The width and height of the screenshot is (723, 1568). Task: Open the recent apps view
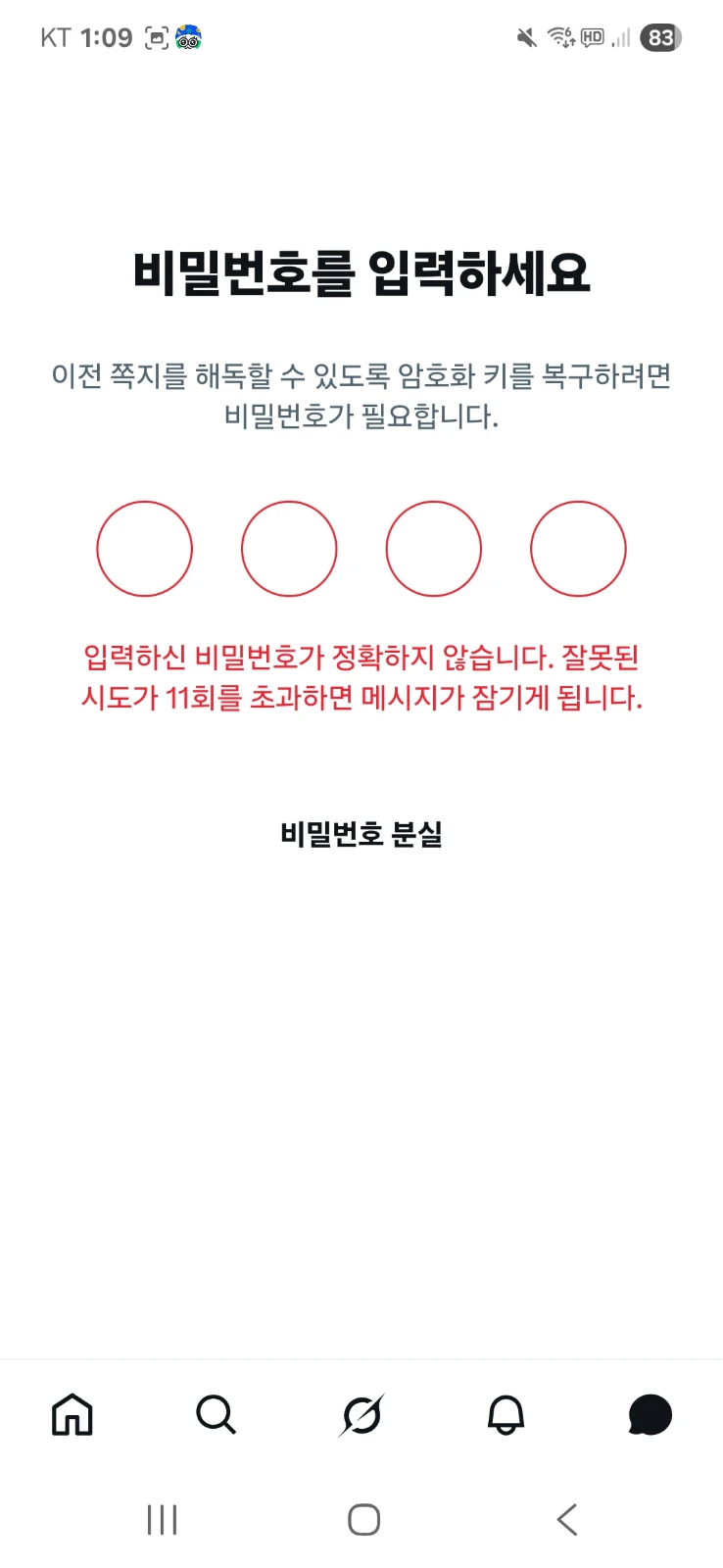click(x=162, y=1520)
